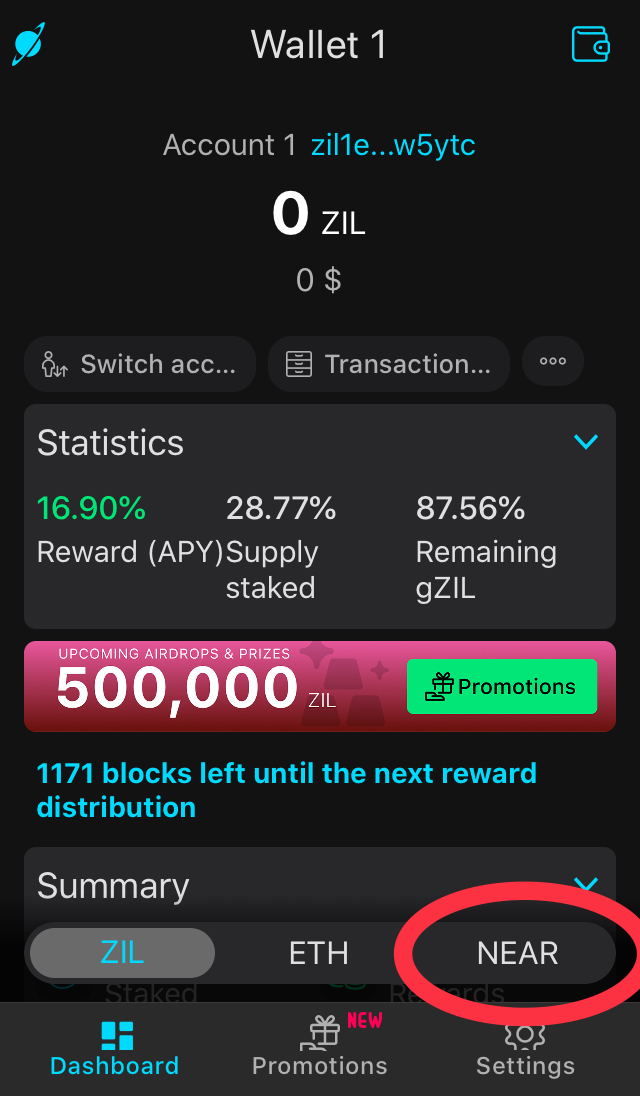Open the wallet icon in top corner
Viewport: 640px width, 1096px height.
click(590, 45)
